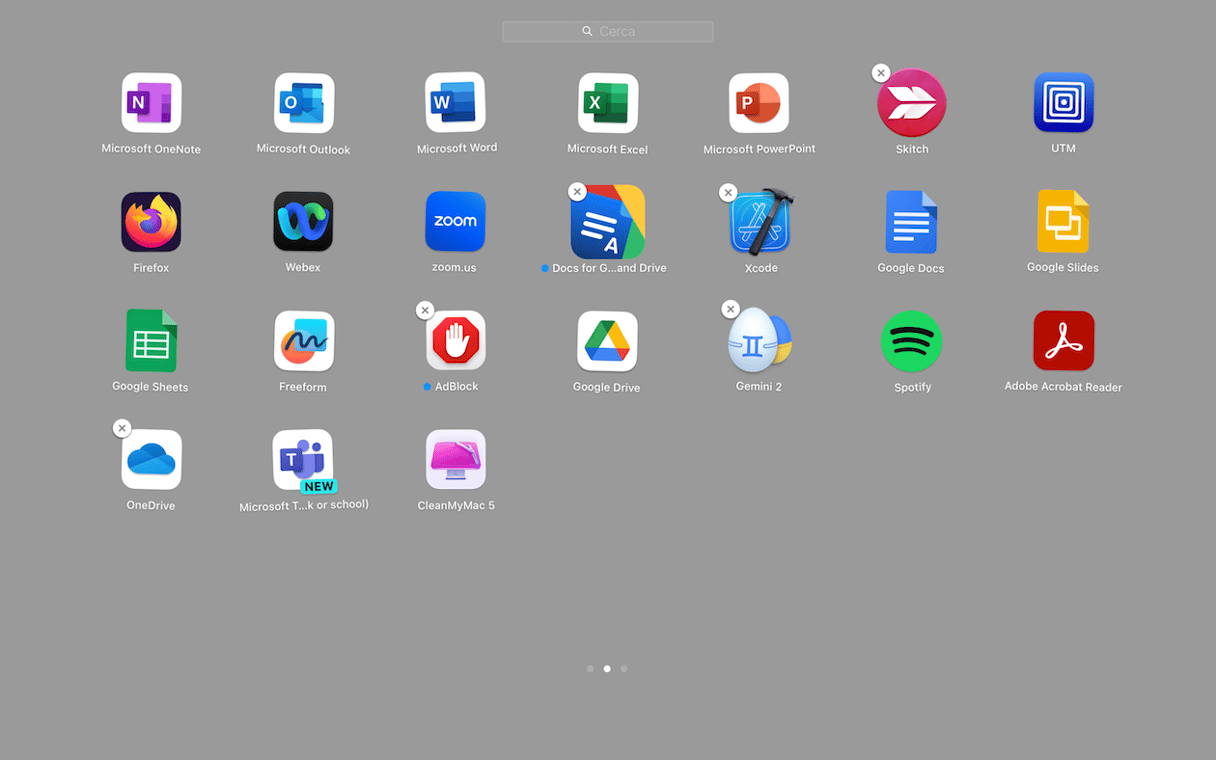Viewport: 1216px width, 760px height.
Task: Launch CleanMyMac 5
Action: pos(456,460)
